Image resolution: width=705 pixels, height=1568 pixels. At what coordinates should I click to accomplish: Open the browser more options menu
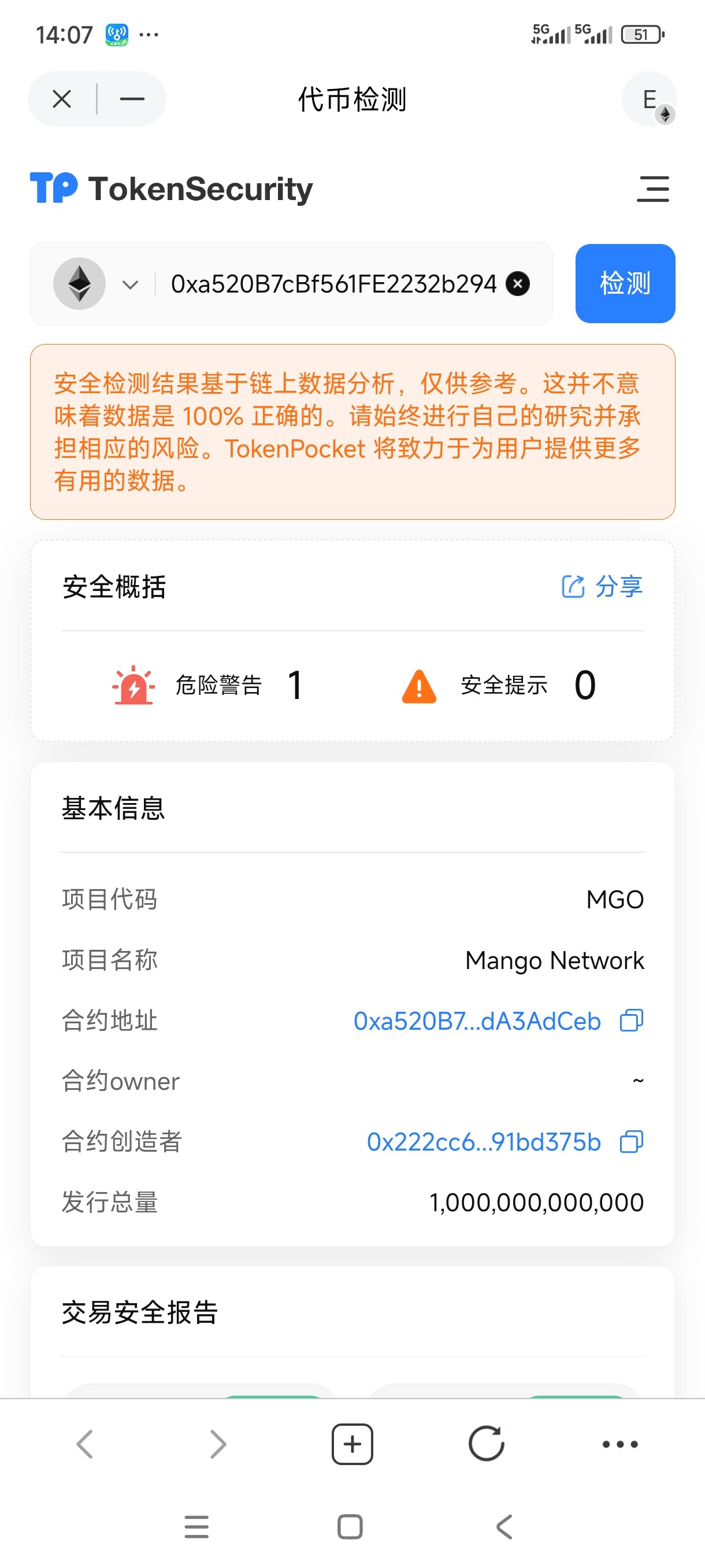620,1444
